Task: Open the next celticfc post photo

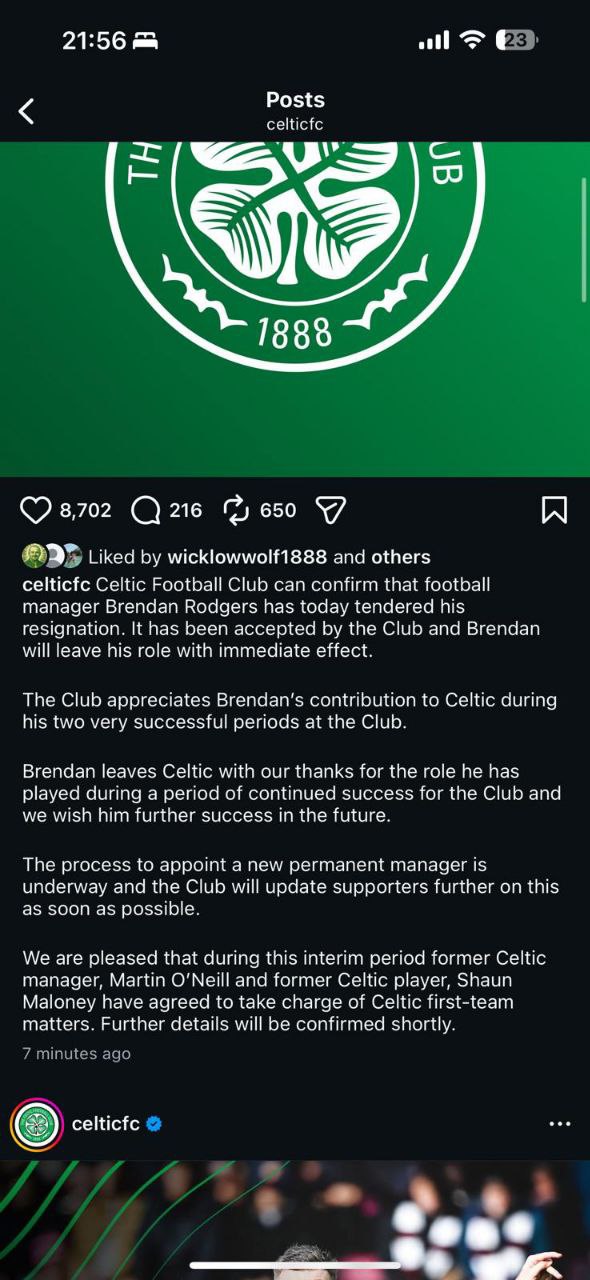Action: click(295, 1220)
